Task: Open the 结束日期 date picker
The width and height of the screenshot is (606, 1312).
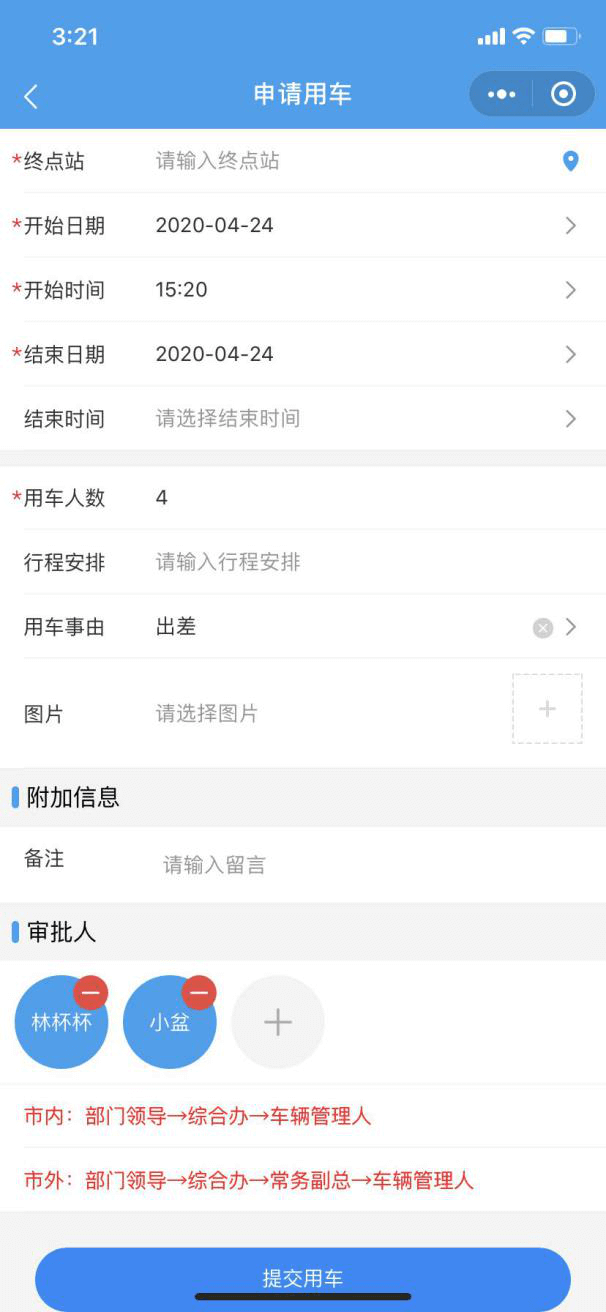Action: pyautogui.click(x=360, y=355)
